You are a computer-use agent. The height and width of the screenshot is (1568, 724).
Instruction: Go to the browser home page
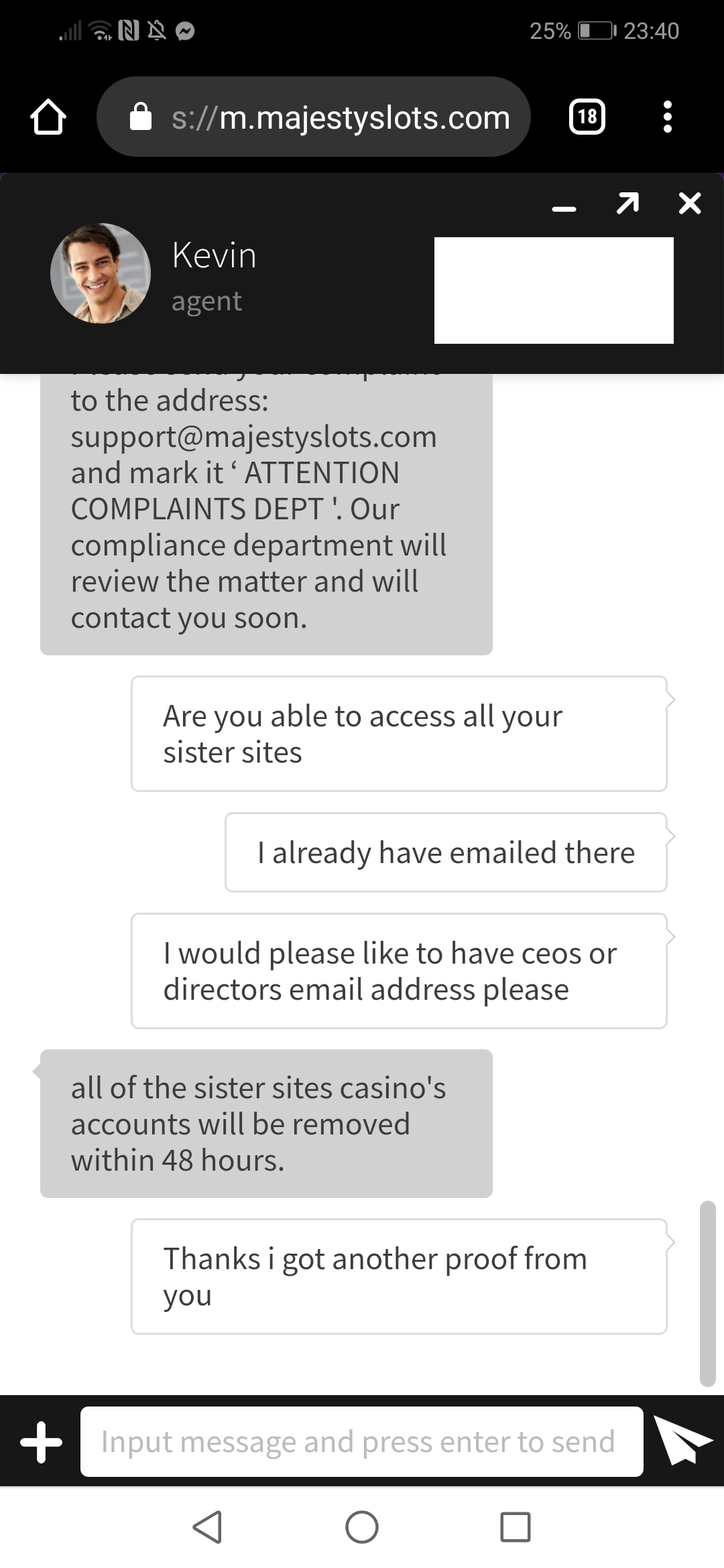[48, 117]
